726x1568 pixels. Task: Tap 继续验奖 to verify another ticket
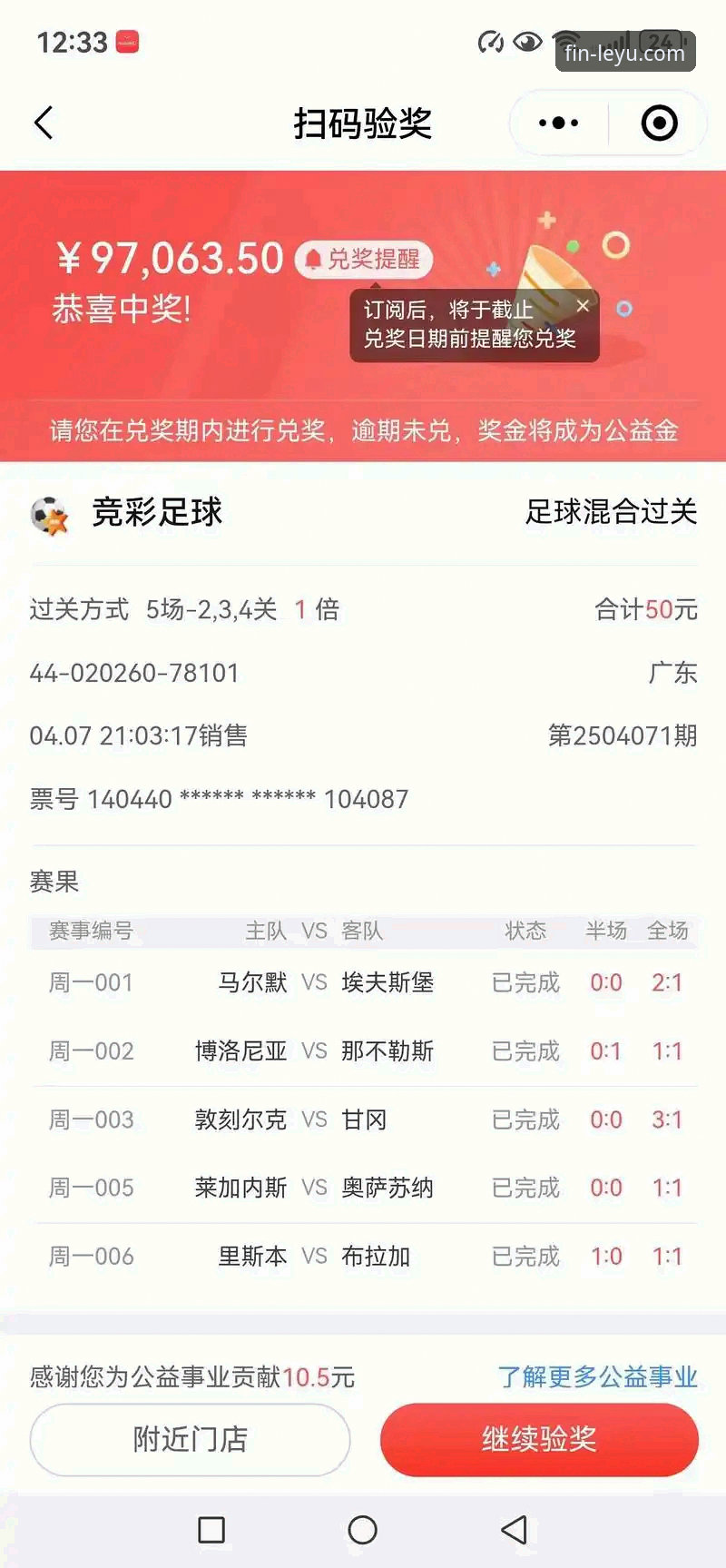coord(538,1439)
